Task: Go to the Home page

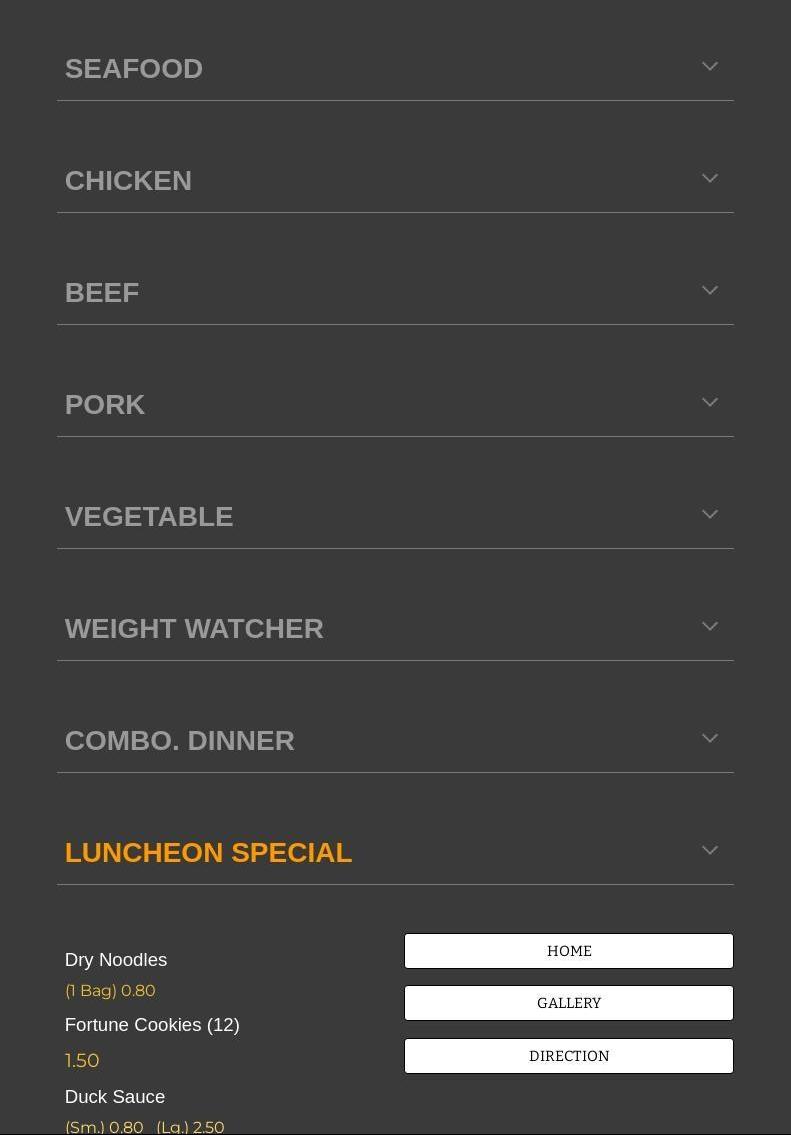Action: 568,951
